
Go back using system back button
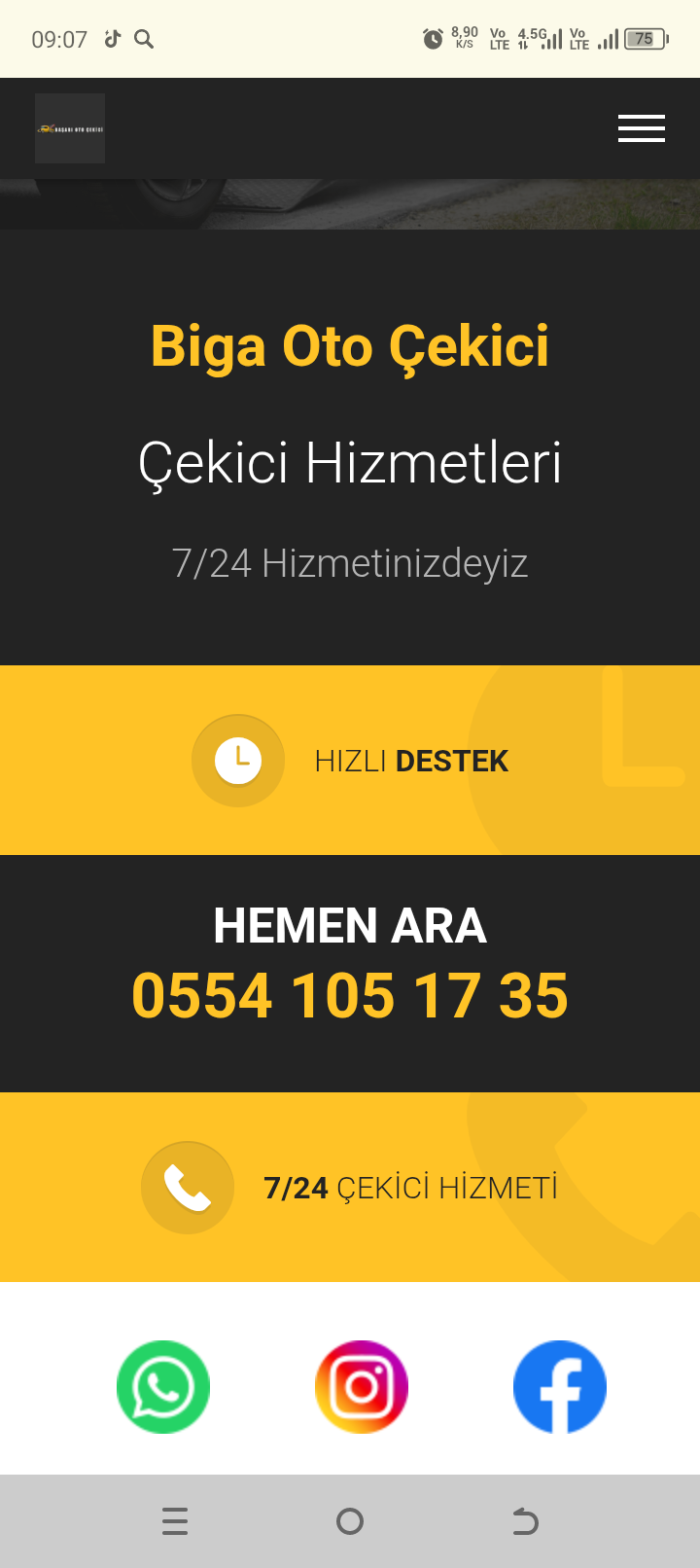point(525,1521)
